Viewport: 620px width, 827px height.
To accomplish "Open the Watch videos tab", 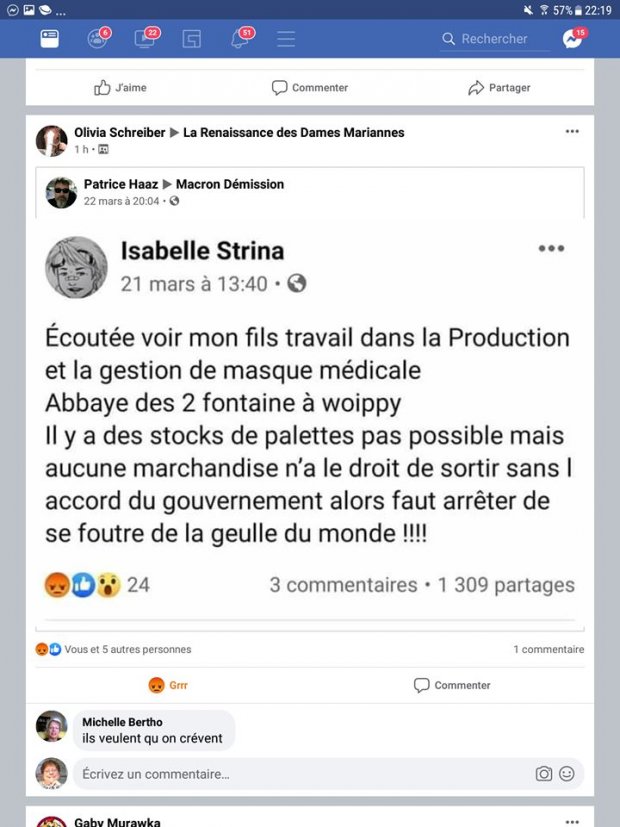I will coord(145,39).
